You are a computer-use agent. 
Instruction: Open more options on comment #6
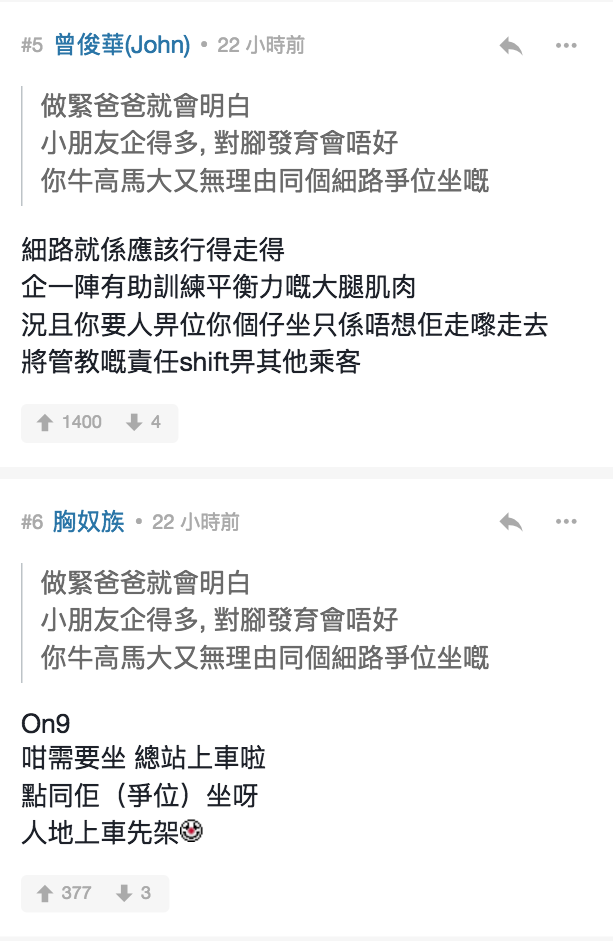[x=566, y=522]
